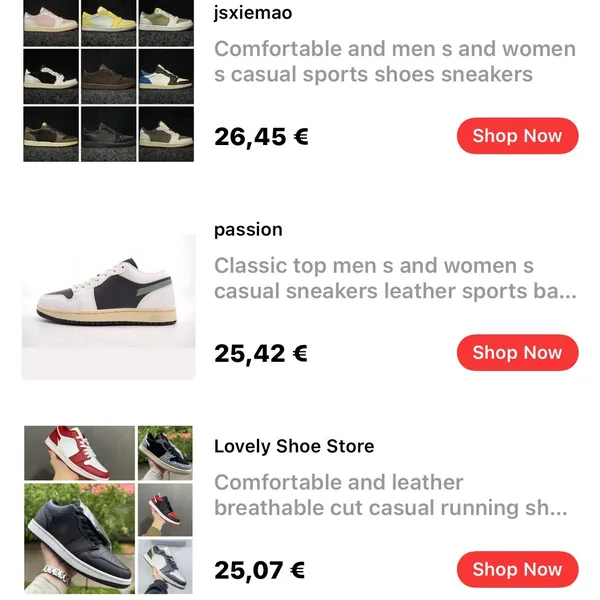
Task: Open the Lovely Shoe Store product photos
Action: point(108,511)
